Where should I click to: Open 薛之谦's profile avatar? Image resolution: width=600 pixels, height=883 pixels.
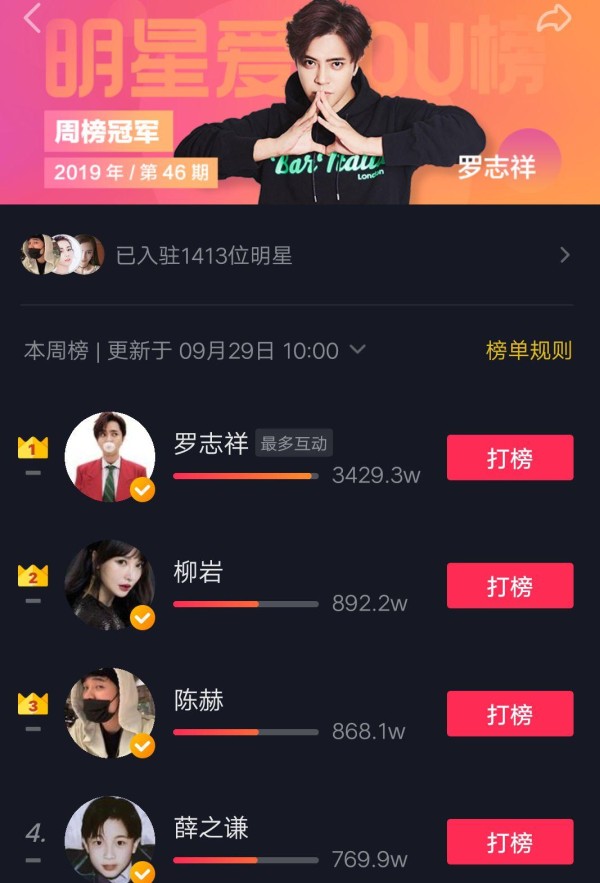(109, 840)
